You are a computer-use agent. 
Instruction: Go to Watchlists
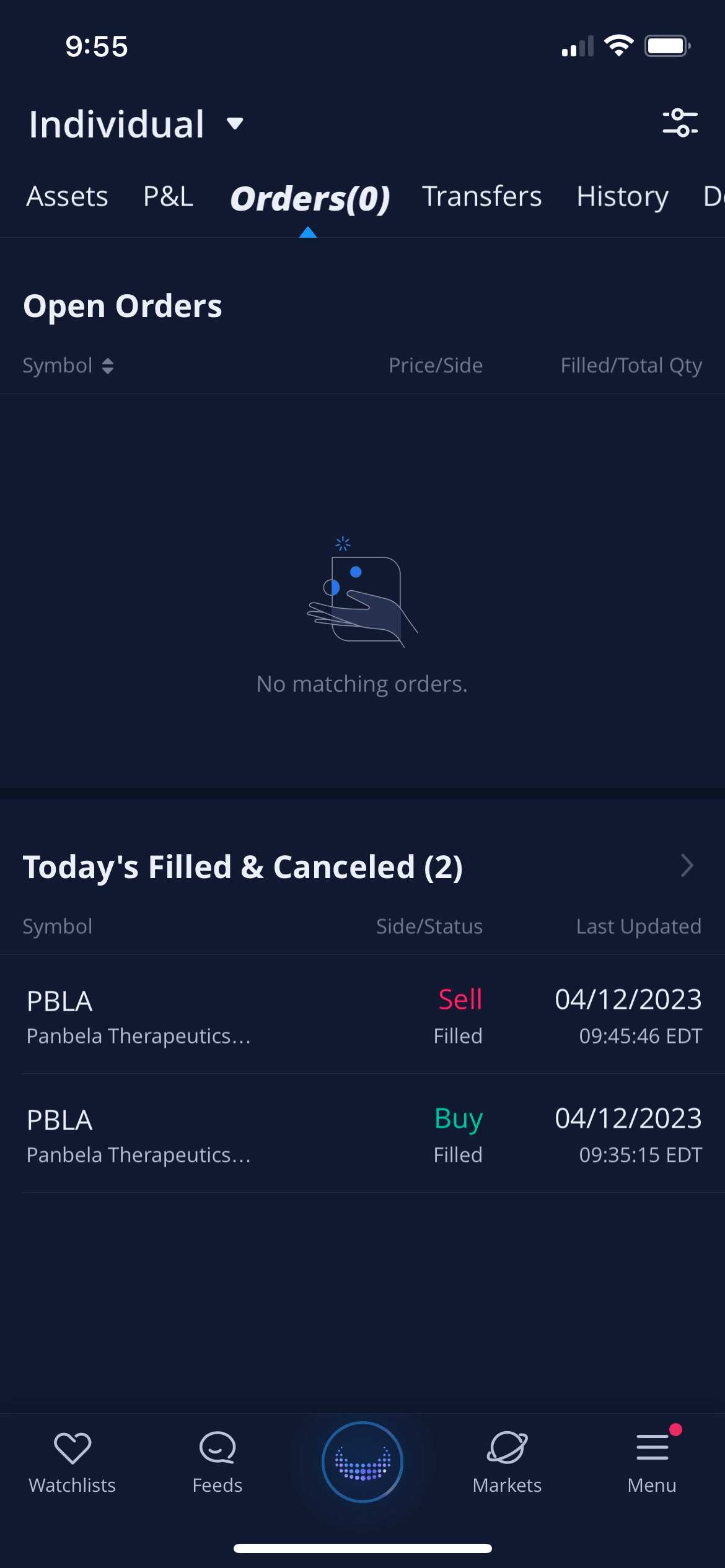[x=72, y=1463]
